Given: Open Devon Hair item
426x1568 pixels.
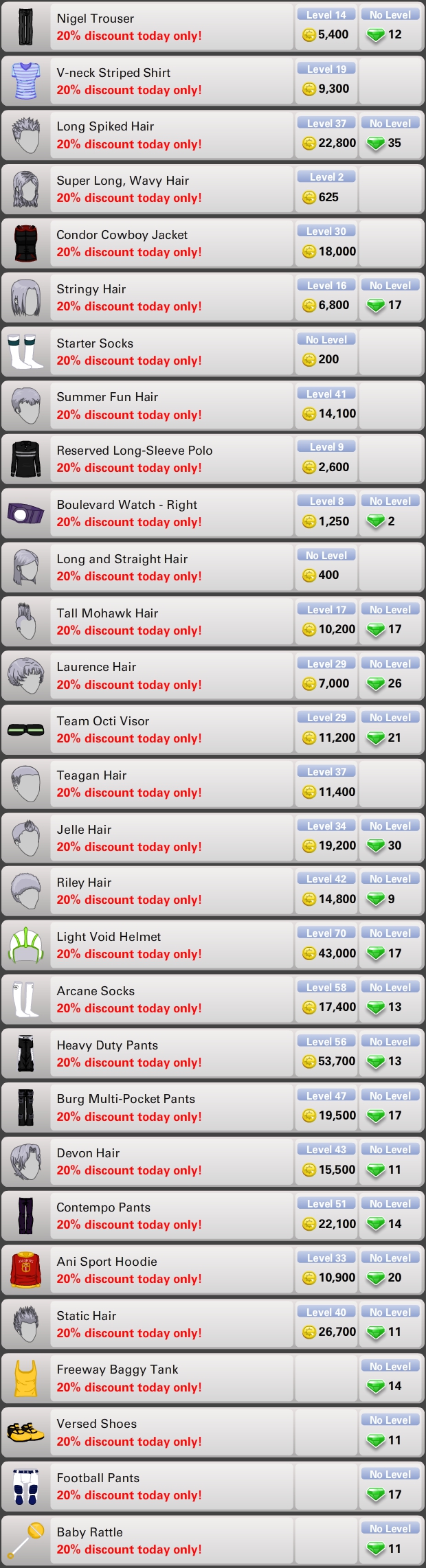Looking at the screenshot, I should coord(171,1161).
